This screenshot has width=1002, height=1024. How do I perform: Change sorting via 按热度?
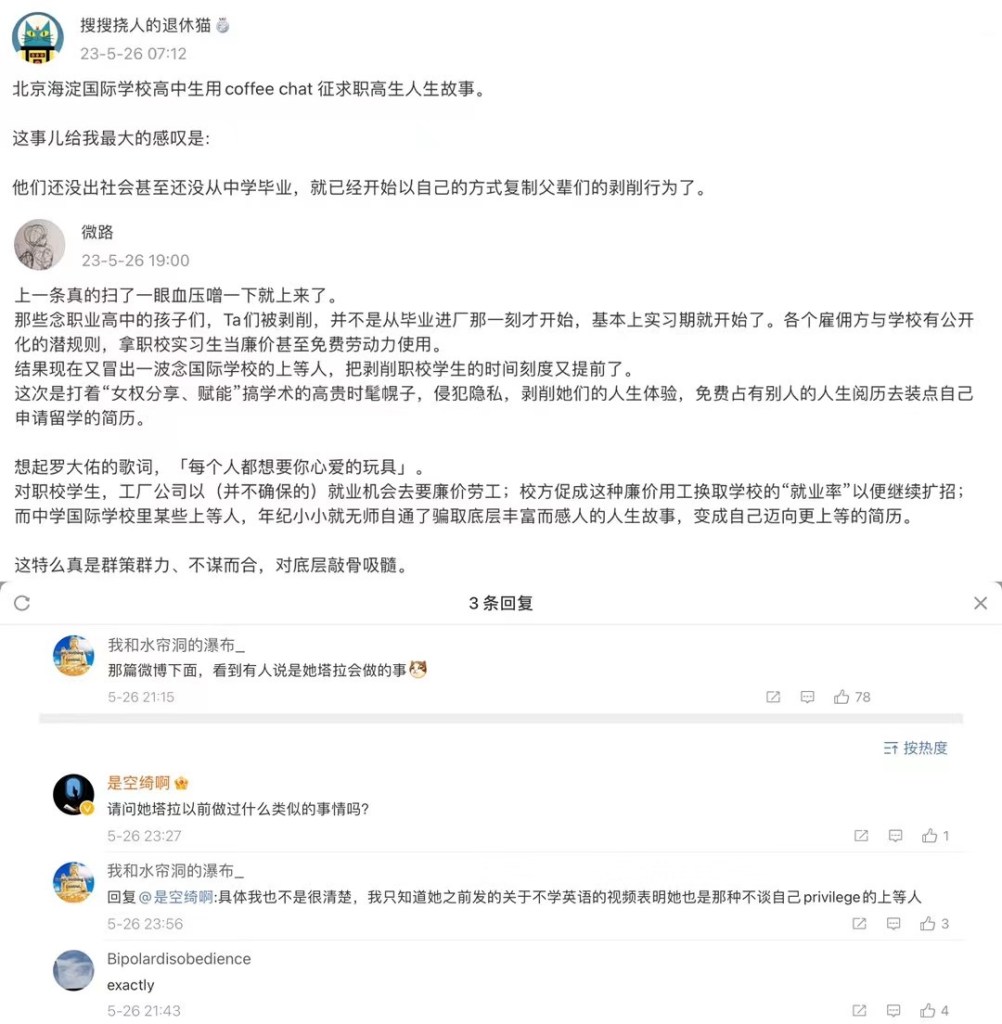pos(915,747)
